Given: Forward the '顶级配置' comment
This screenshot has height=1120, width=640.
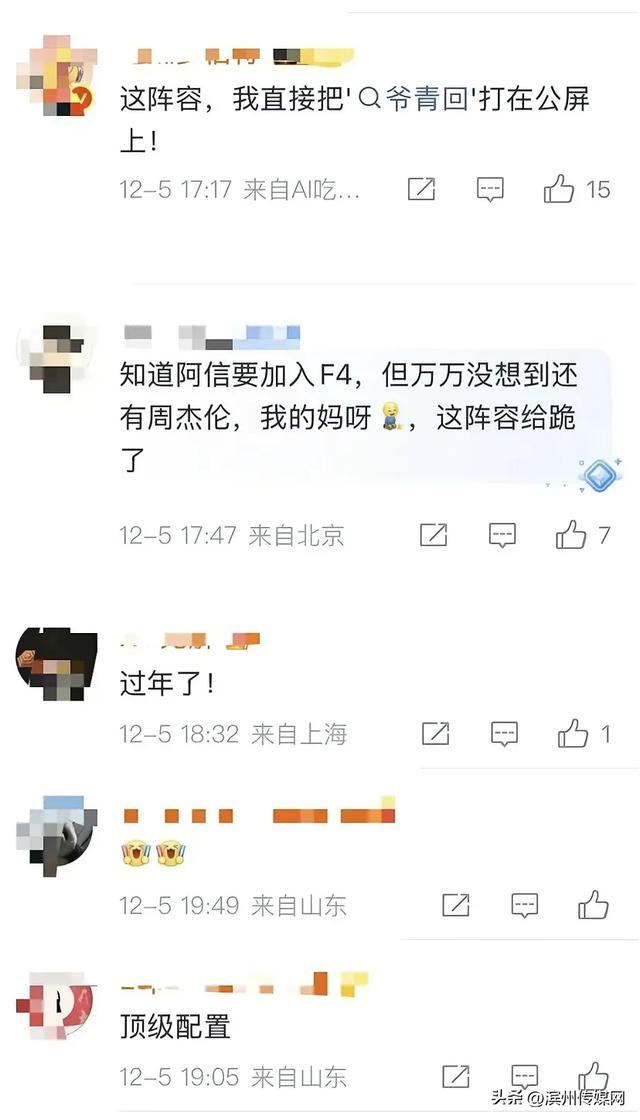Looking at the screenshot, I should click(x=455, y=1076).
